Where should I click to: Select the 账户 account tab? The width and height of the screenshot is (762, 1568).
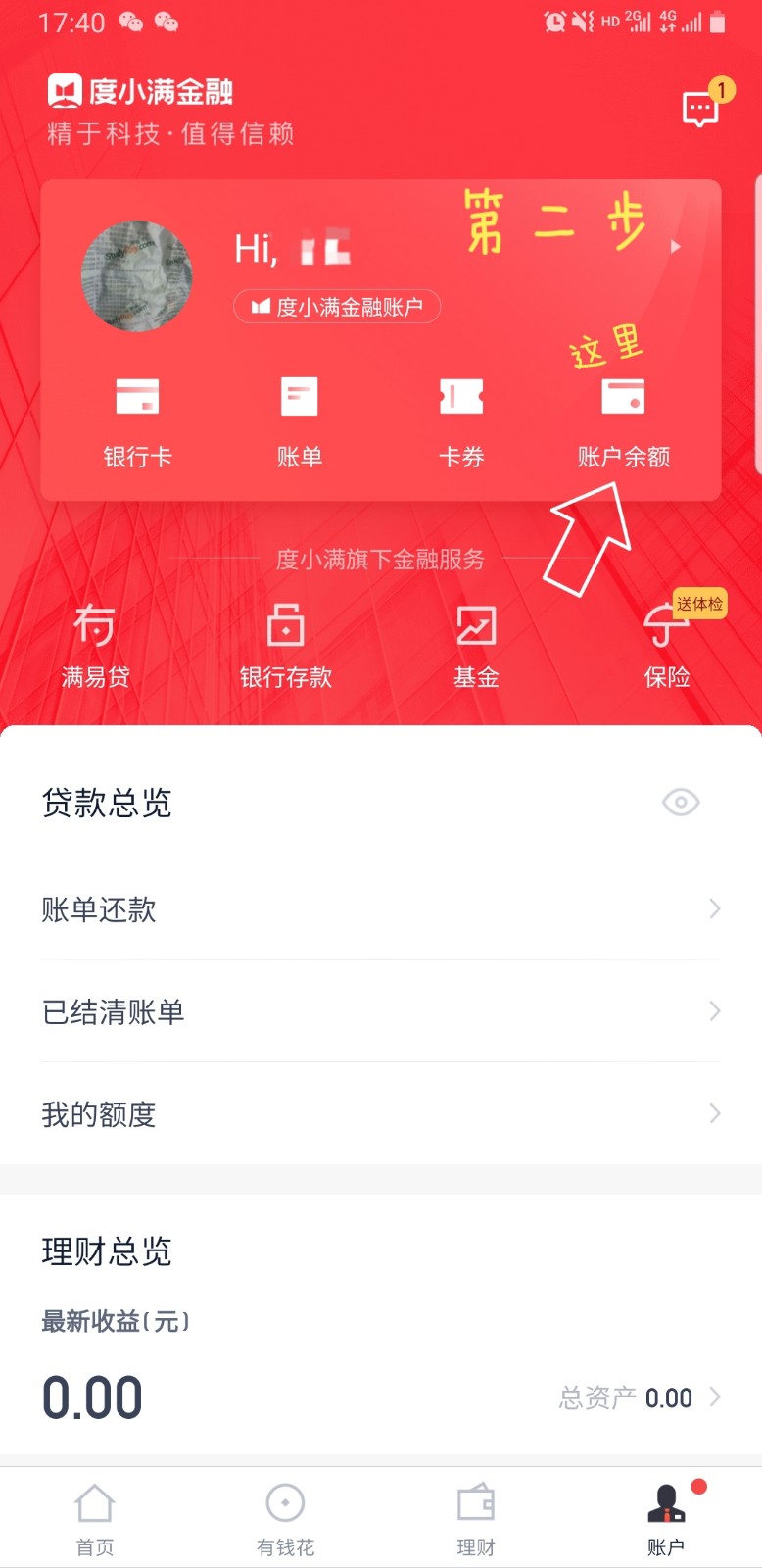point(666,1519)
